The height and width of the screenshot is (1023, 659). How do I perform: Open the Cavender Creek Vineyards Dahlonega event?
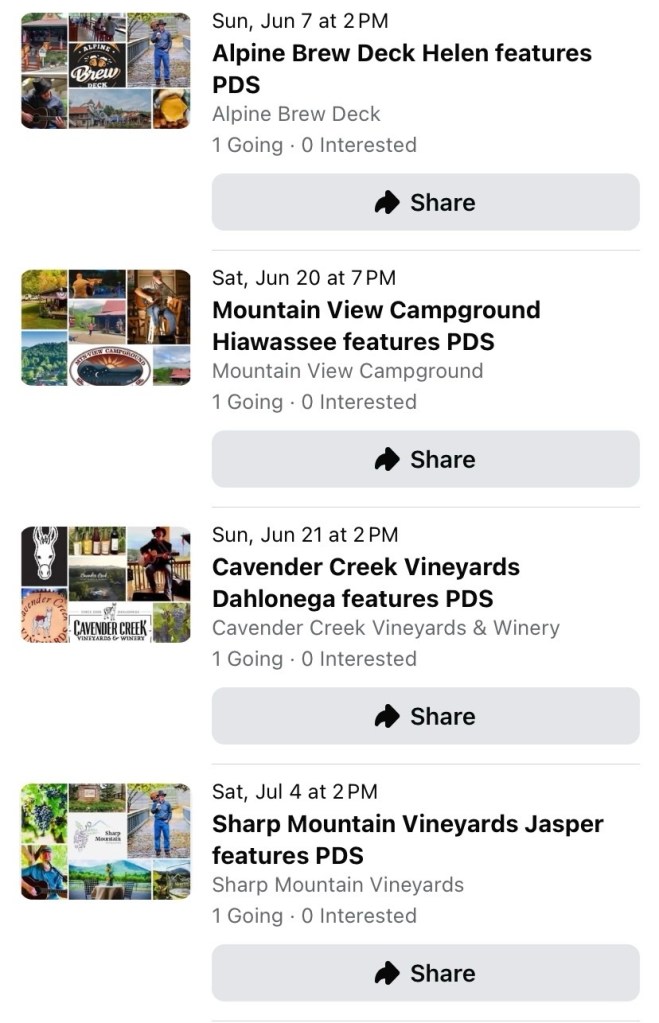pyautogui.click(x=366, y=582)
